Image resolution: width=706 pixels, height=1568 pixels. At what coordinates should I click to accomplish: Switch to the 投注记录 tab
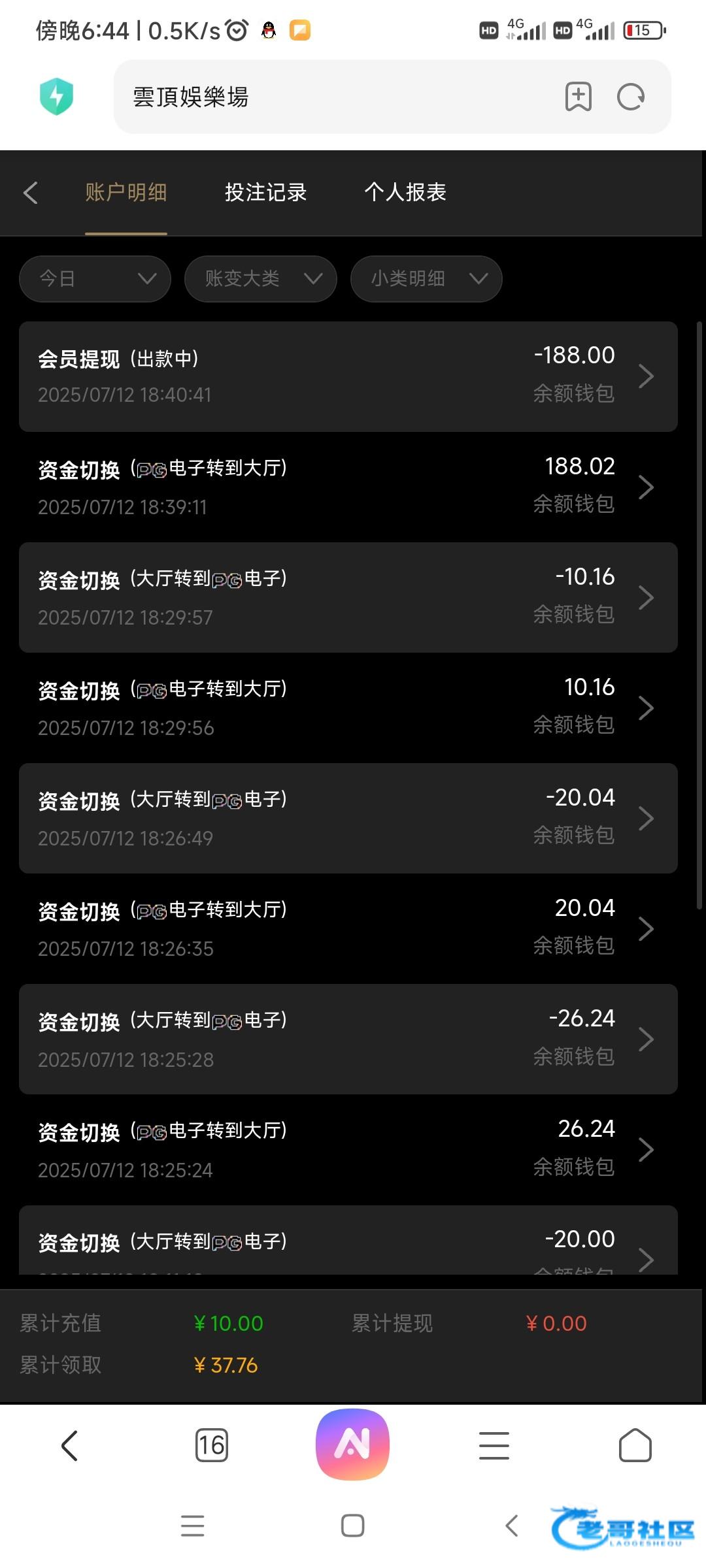[x=265, y=193]
